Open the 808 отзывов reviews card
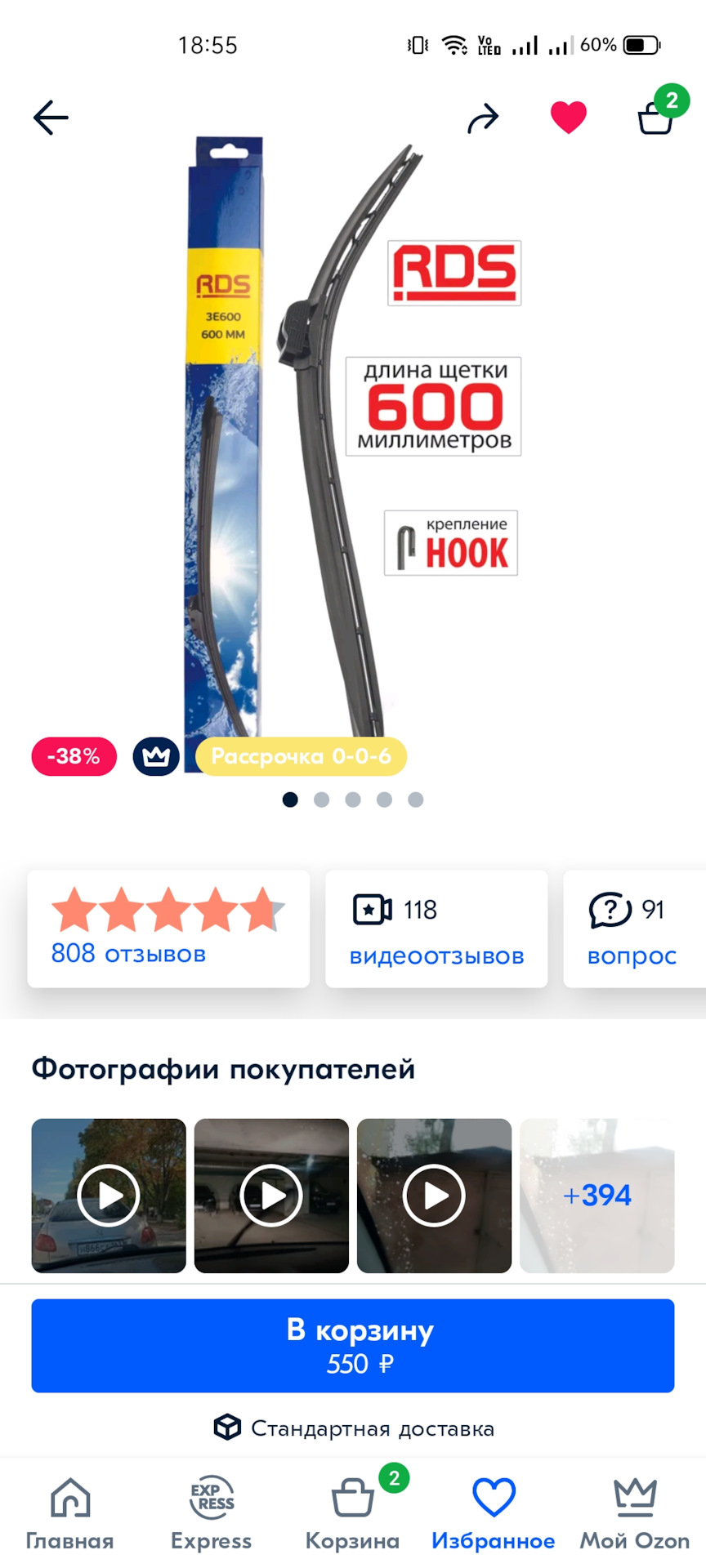The height and width of the screenshot is (1568, 706). (x=168, y=929)
